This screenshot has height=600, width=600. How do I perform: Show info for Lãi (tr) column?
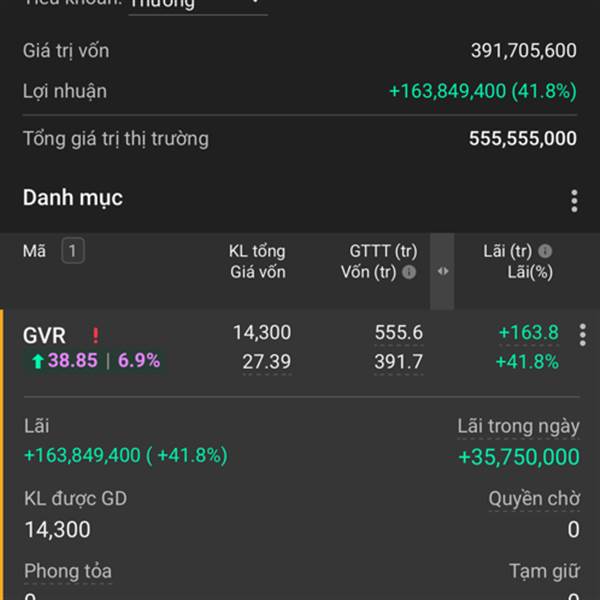tap(545, 251)
